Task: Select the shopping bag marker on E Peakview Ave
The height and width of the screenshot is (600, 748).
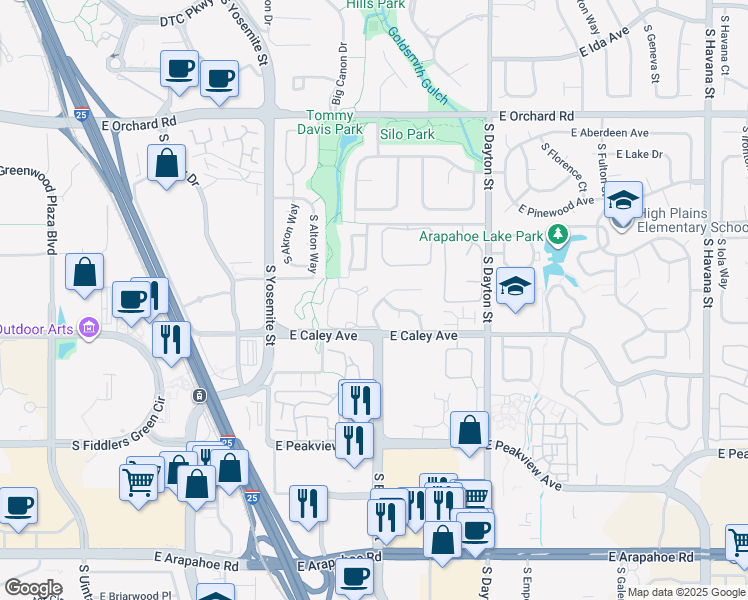Action: coord(469,431)
